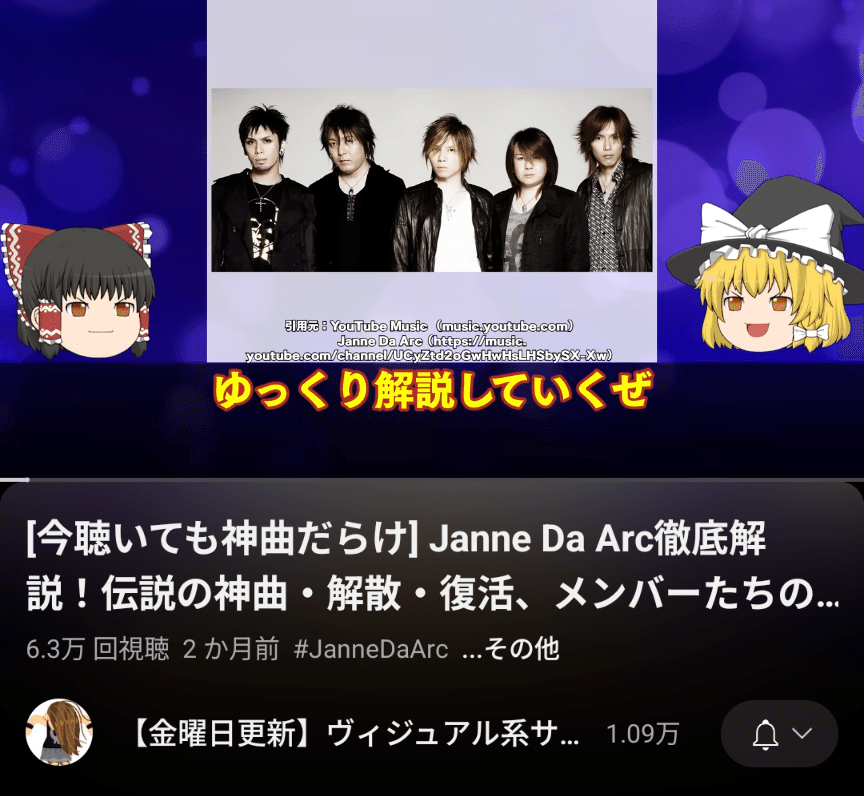Open the channel profile avatar
Image resolution: width=864 pixels, height=796 pixels.
click(59, 733)
